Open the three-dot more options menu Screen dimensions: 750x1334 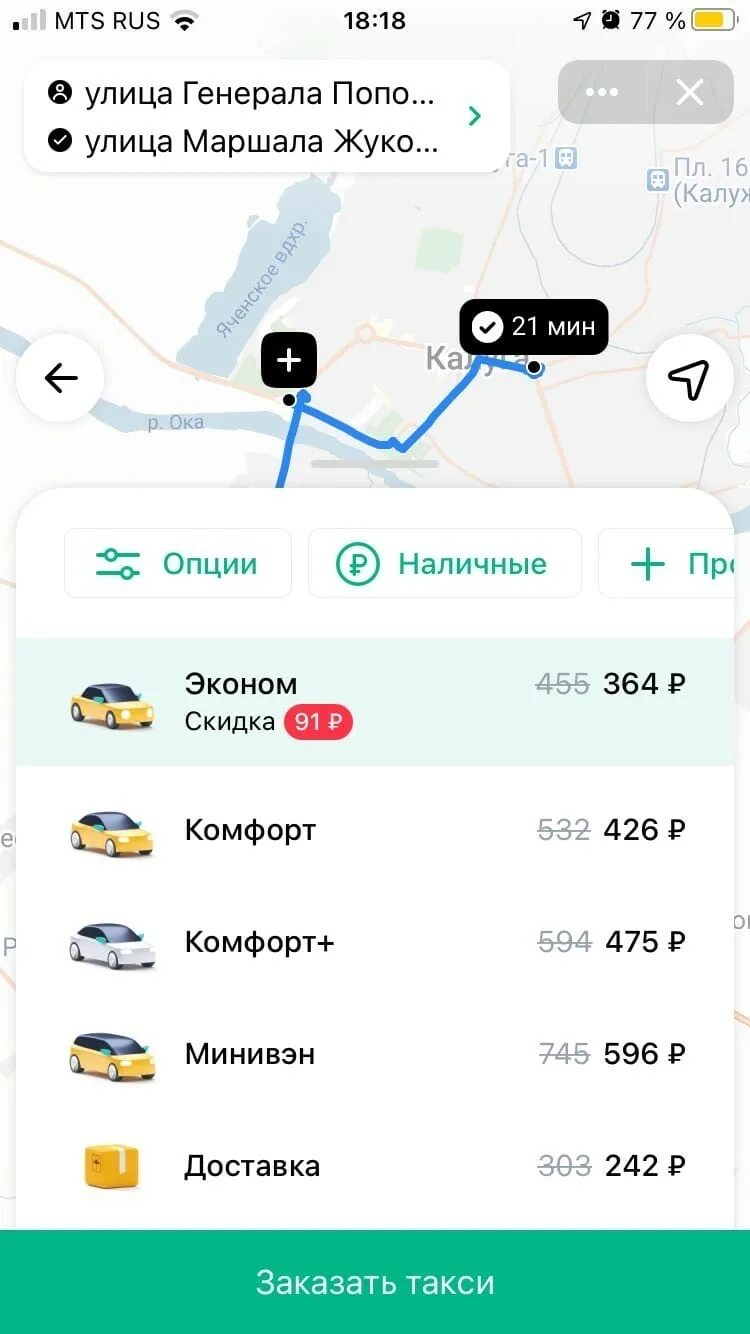[602, 92]
